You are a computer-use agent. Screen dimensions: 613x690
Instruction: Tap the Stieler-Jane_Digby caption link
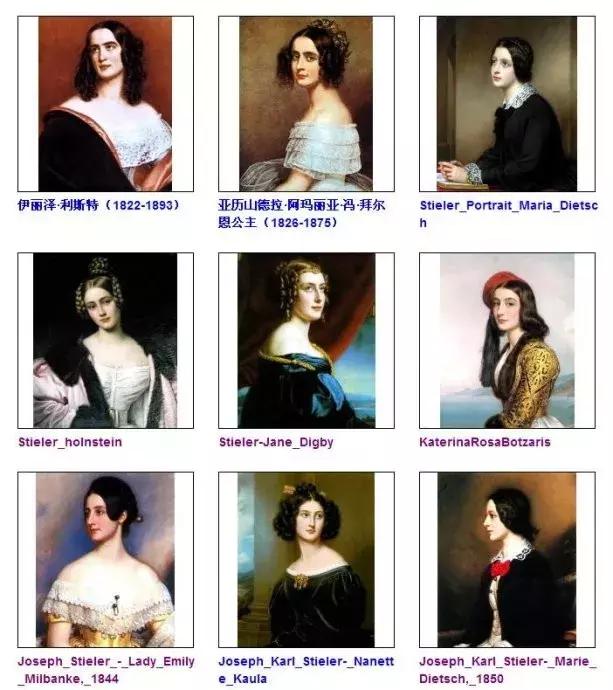(277, 442)
